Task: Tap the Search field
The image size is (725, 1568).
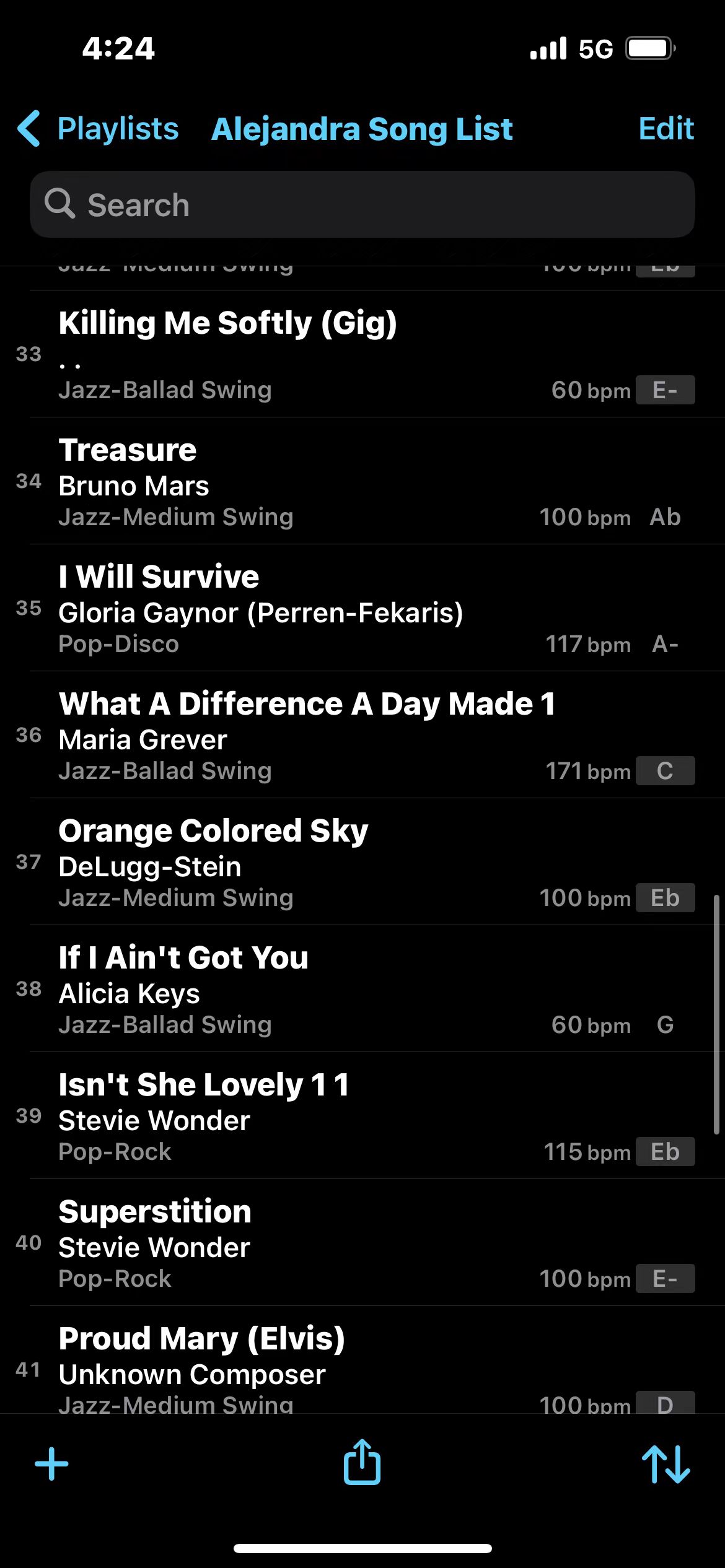Action: tap(362, 204)
